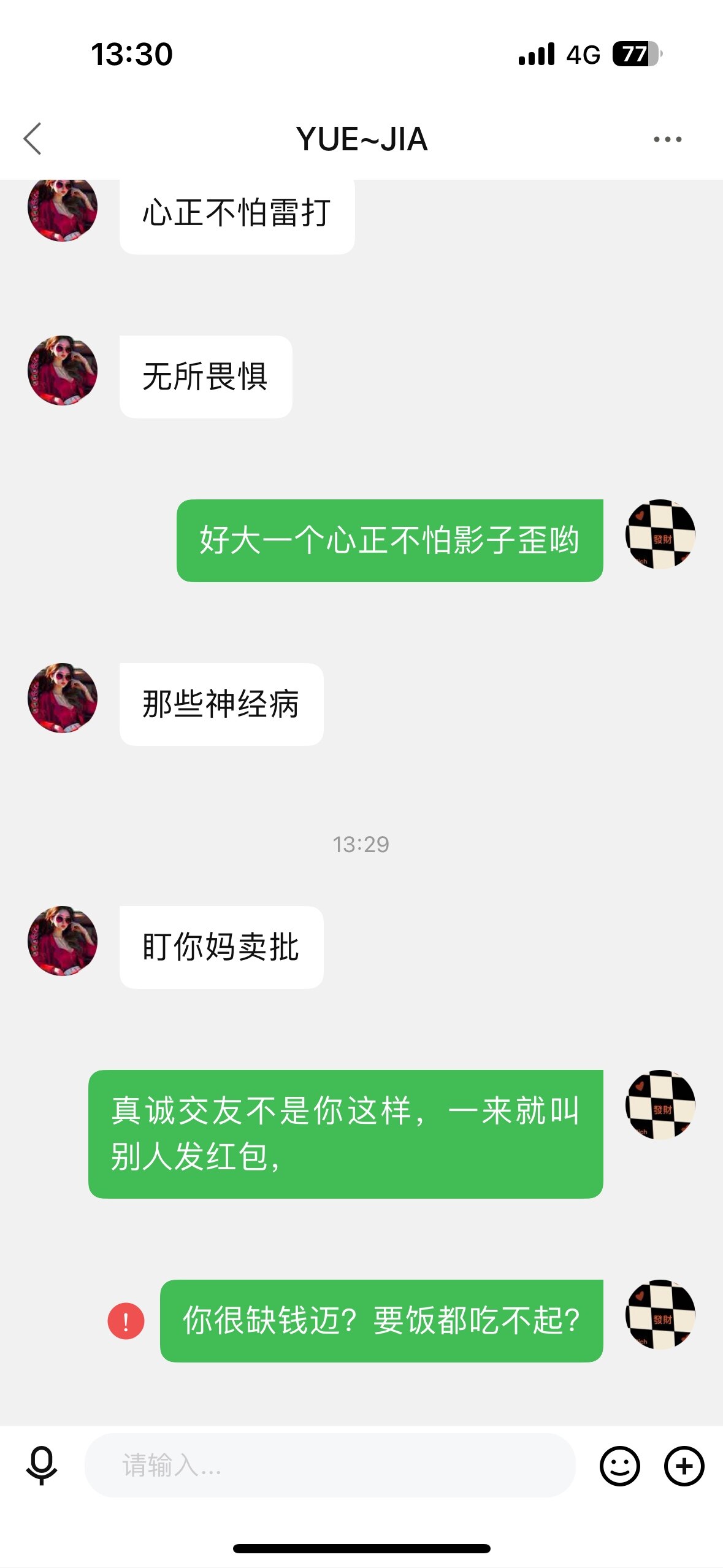Open the emoji sticker panel

pyautogui.click(x=619, y=1466)
